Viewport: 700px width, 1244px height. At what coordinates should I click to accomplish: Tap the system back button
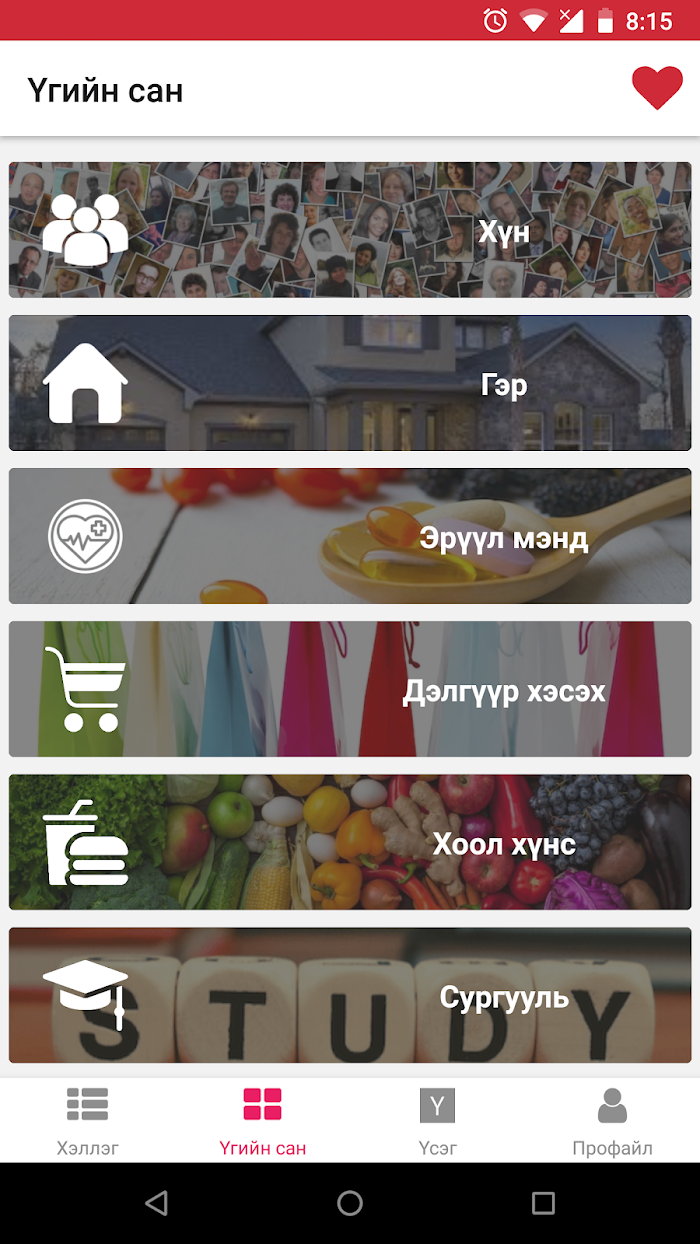pos(156,1203)
